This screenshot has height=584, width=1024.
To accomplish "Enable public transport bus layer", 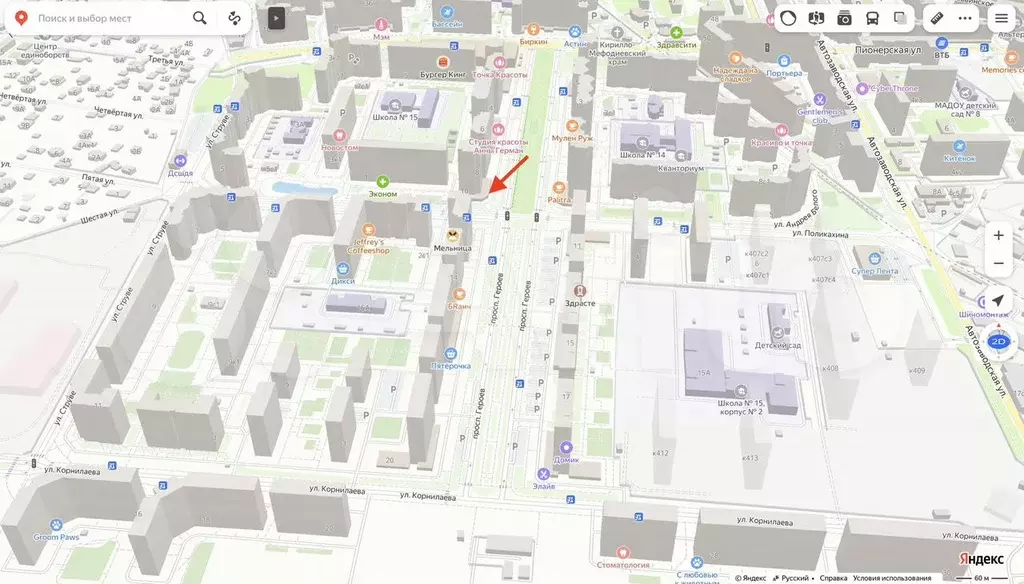I will [872, 18].
